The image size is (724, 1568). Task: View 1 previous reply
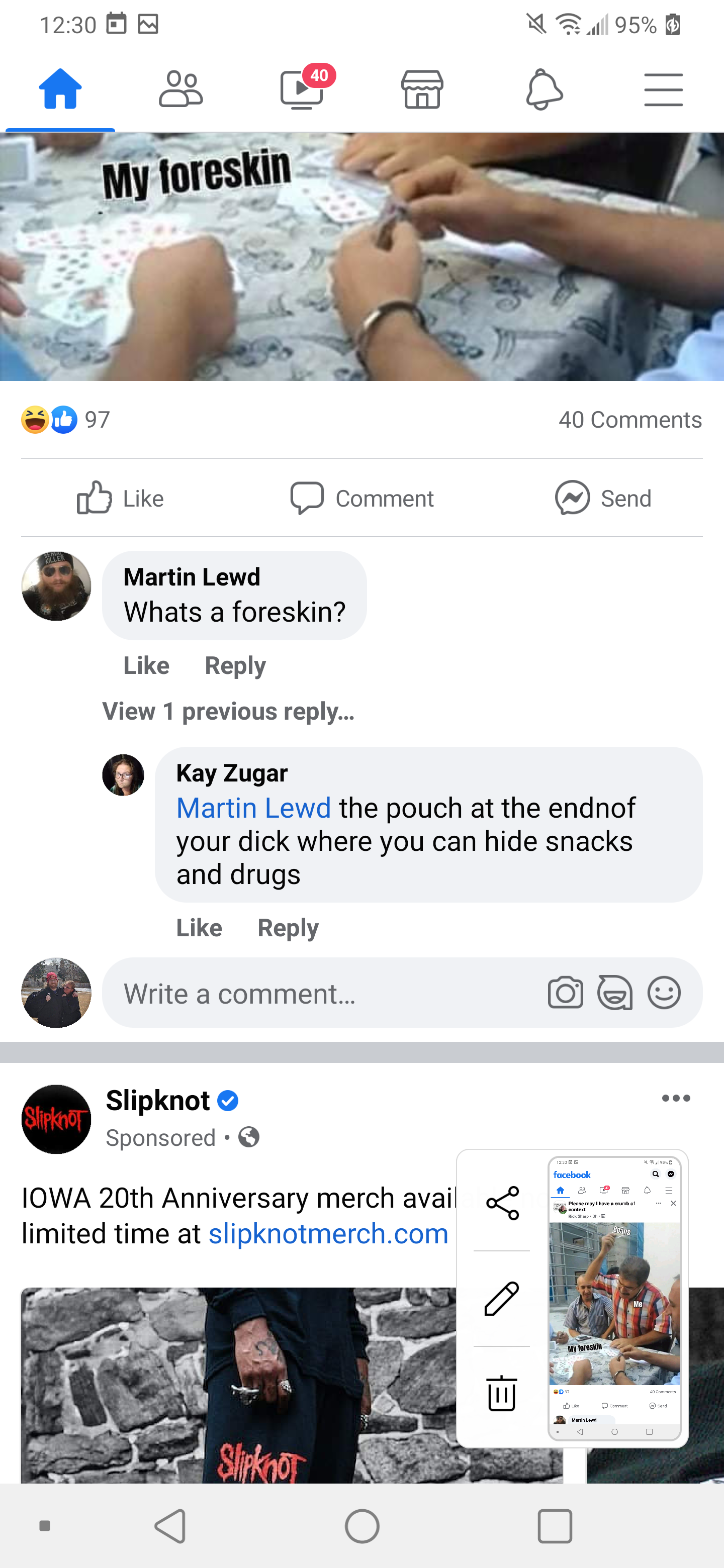[228, 711]
